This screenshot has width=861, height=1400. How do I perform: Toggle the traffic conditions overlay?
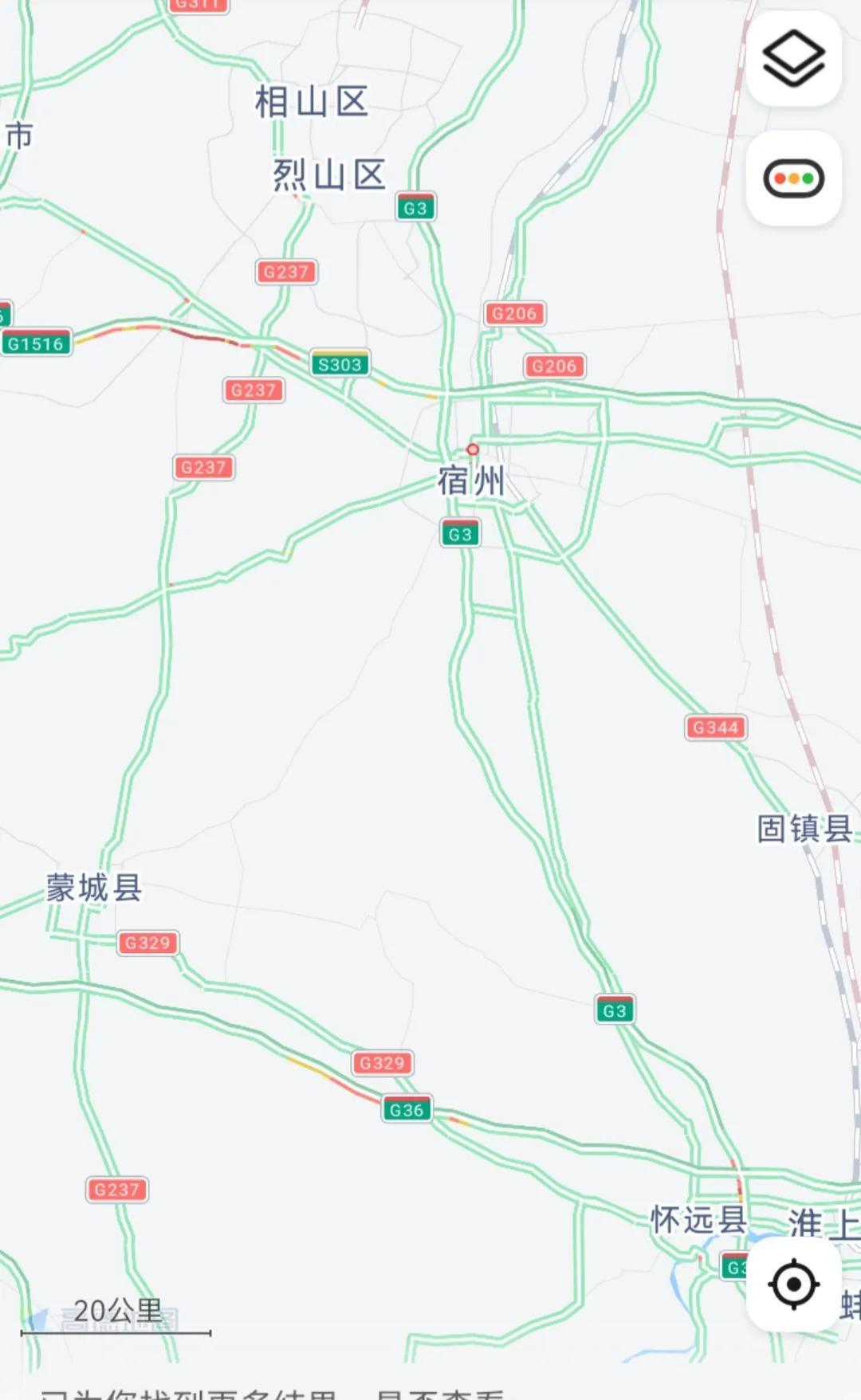pyautogui.click(x=793, y=178)
